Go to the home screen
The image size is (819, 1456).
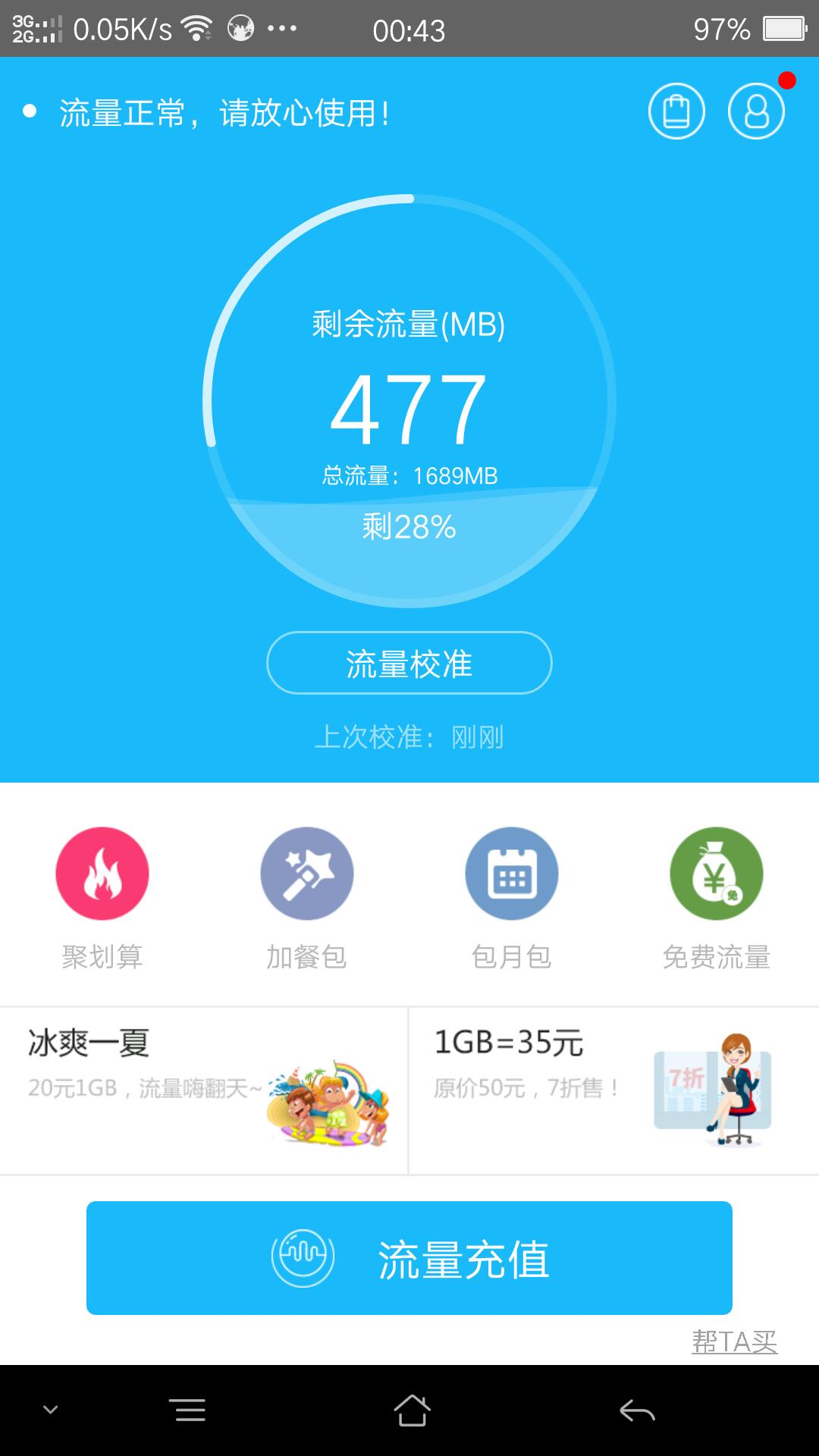412,1410
